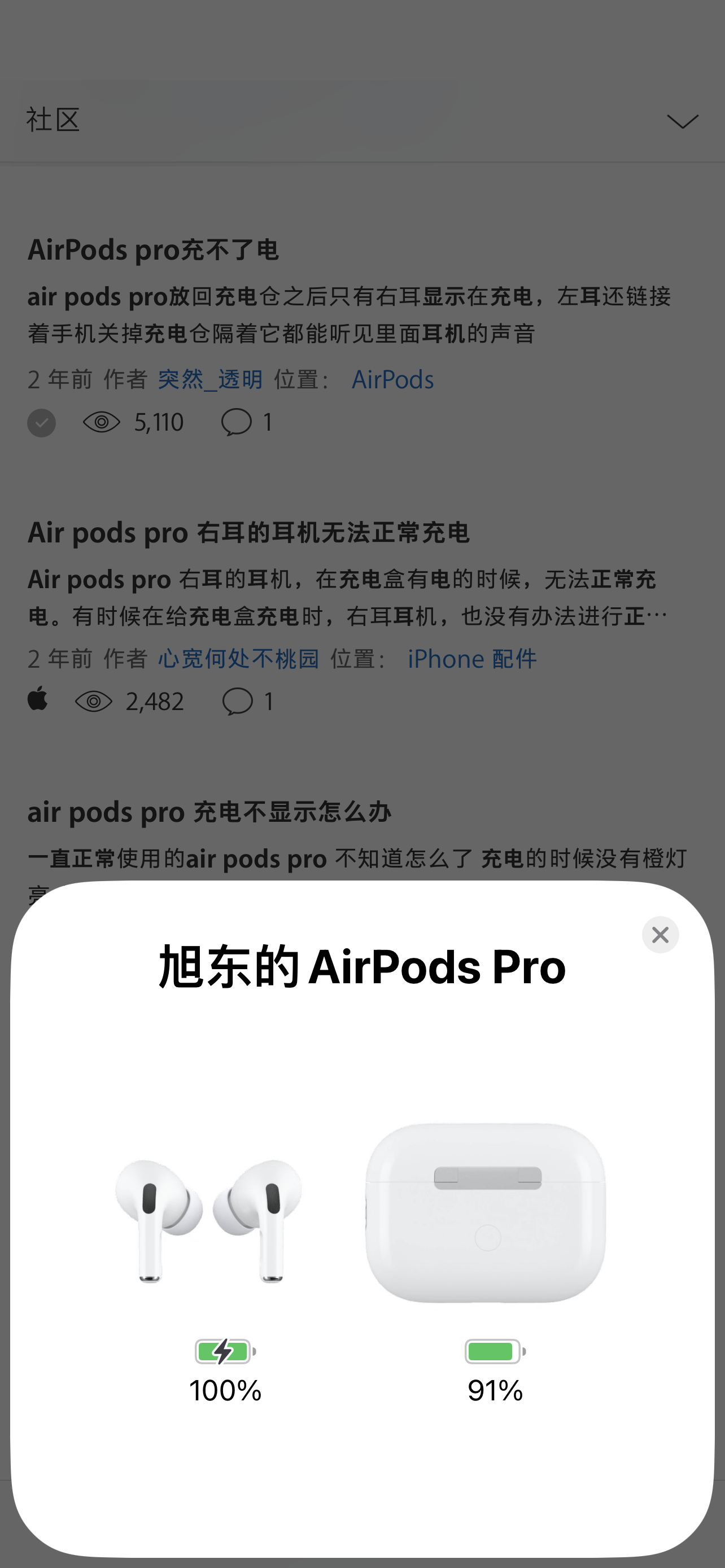View author 心宽何处不桃园's profile
The image size is (725, 1568).
[x=239, y=659]
